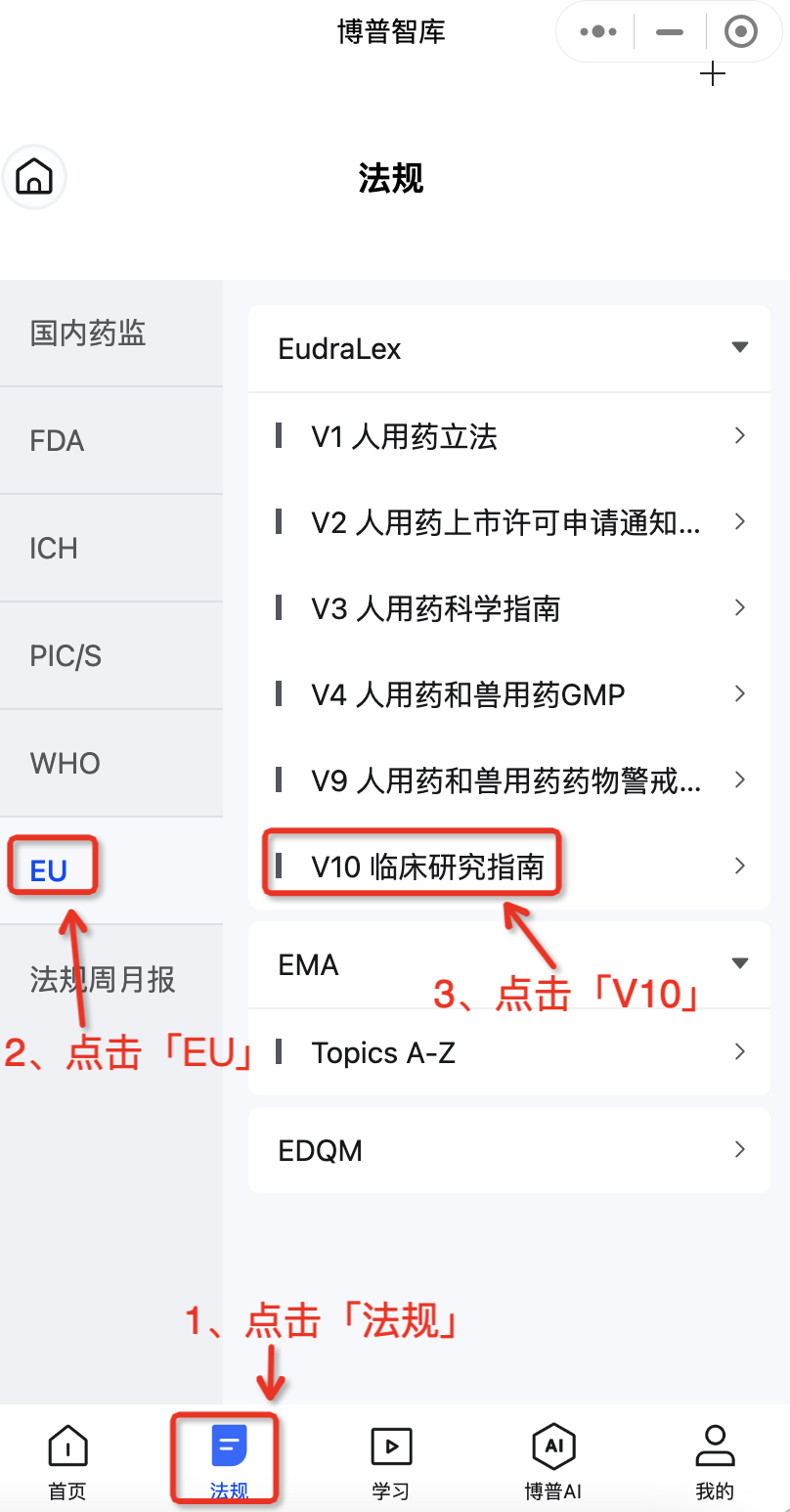Open Topics A-Z
This screenshot has width=790, height=1512.
point(508,1052)
